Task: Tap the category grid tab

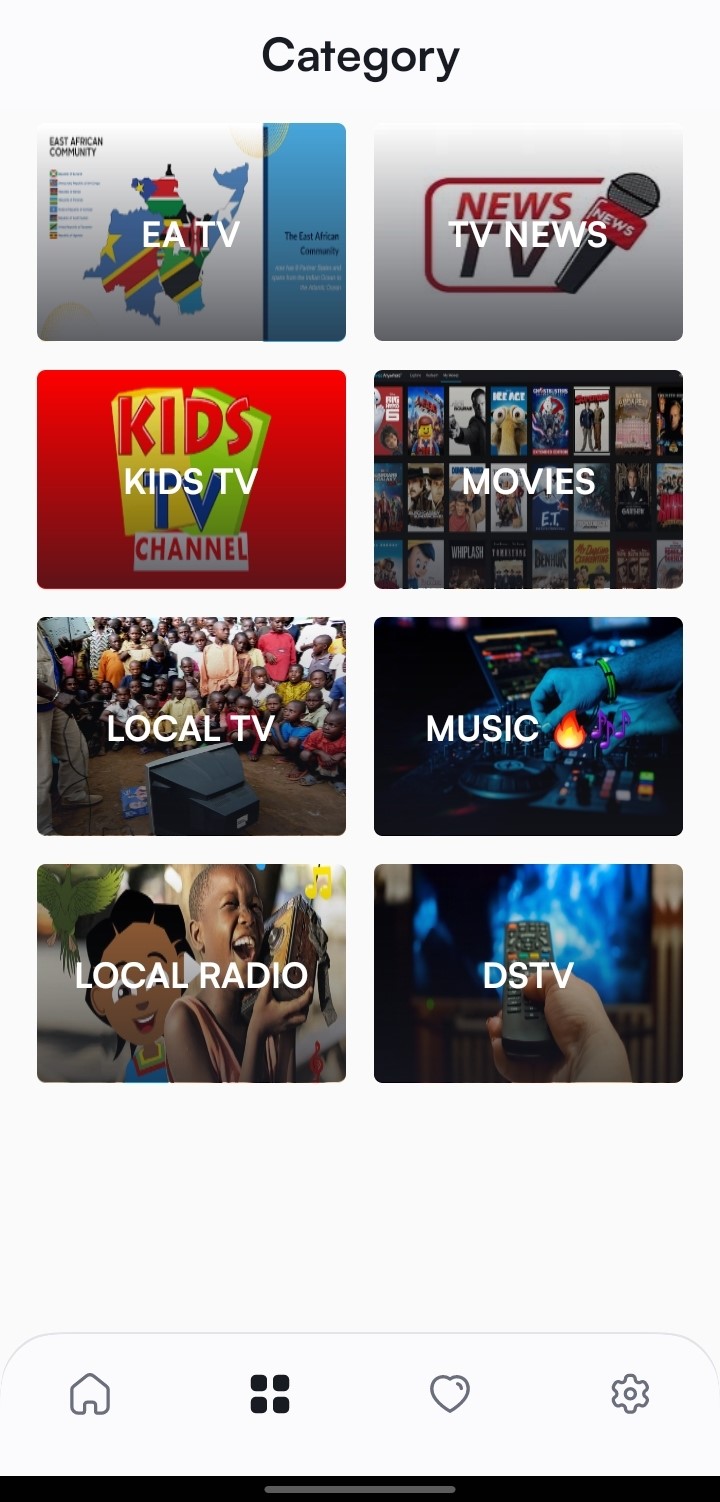Action: [270, 1393]
